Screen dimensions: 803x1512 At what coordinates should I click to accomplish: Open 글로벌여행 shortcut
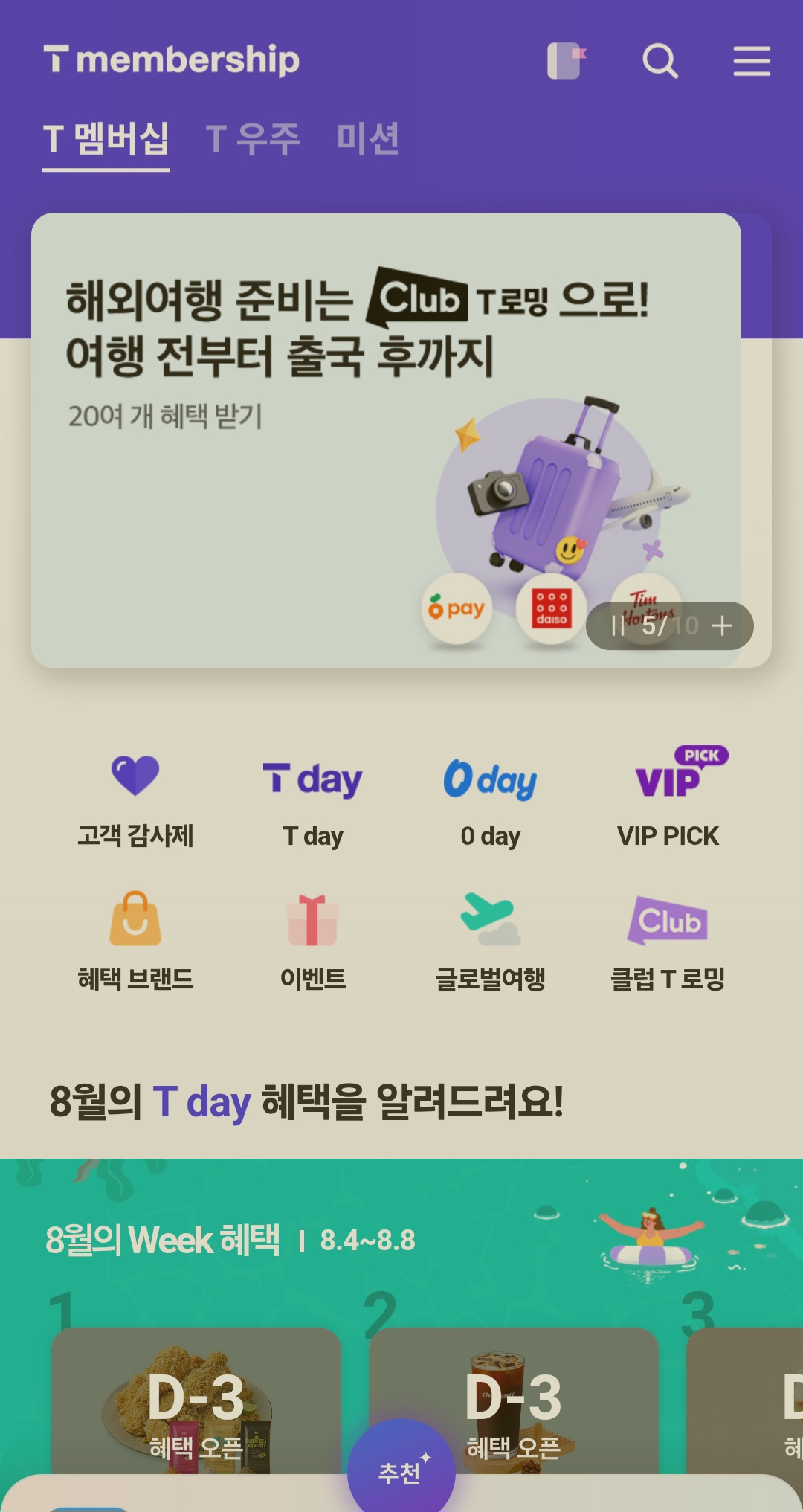490,941
